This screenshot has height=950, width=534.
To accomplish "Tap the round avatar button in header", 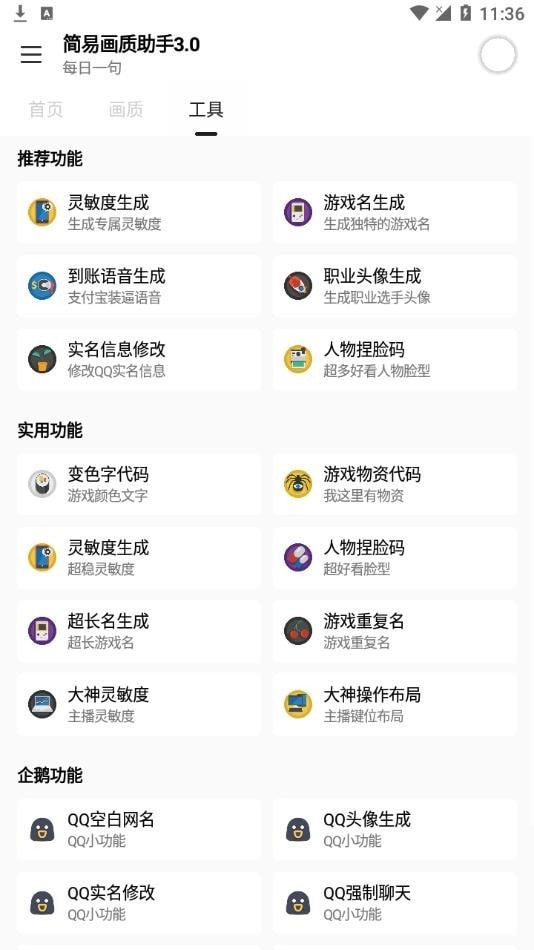I will click(x=498, y=55).
